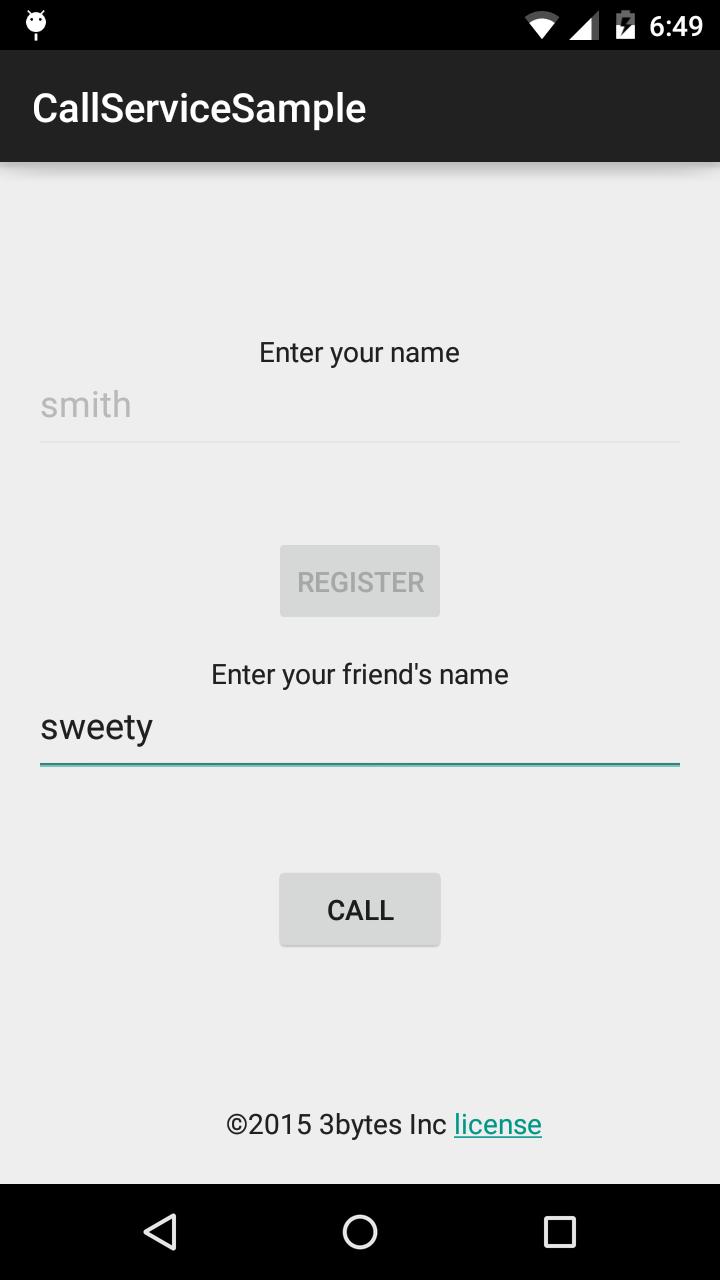Tap the CallServiceSample title text
720x1280 pixels.
tap(199, 106)
